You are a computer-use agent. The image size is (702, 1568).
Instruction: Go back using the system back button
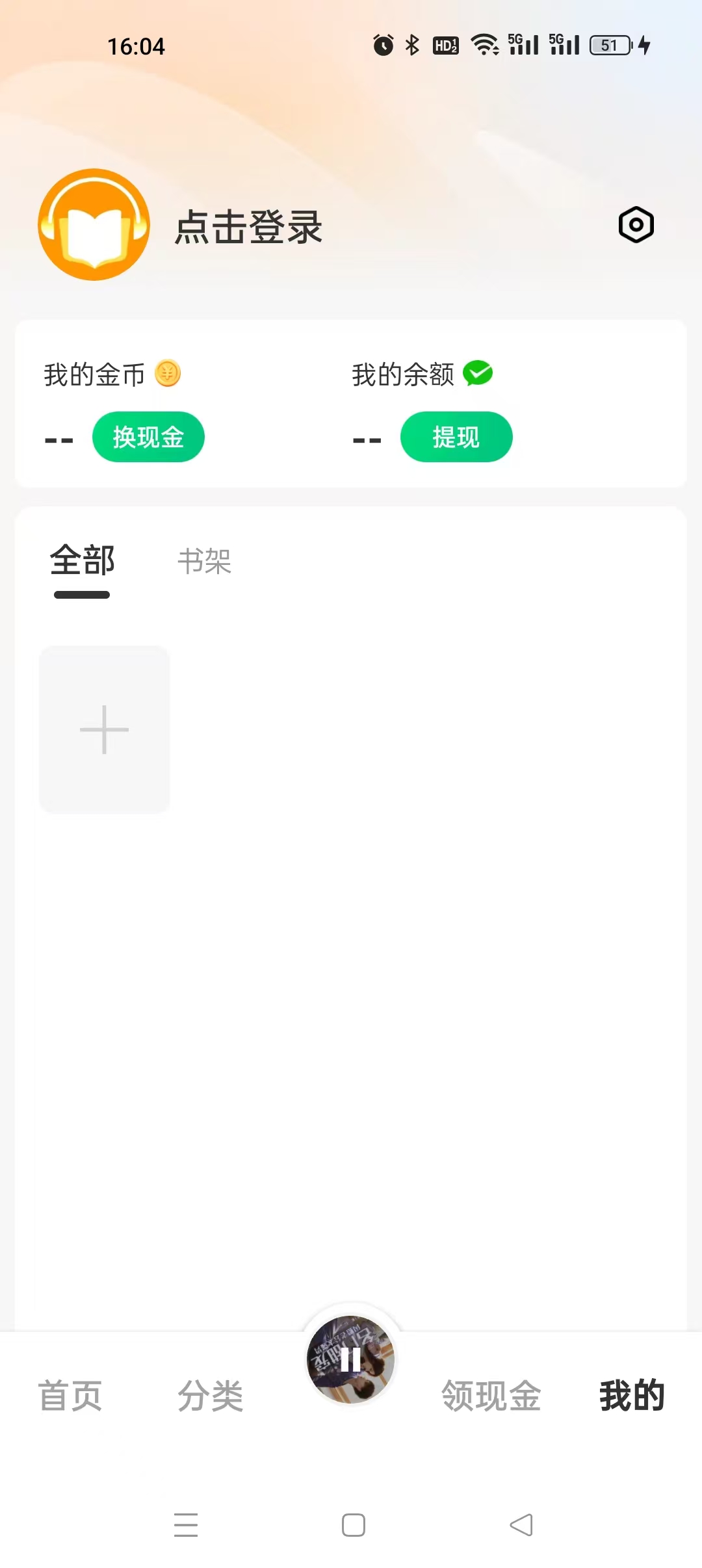point(521,1525)
